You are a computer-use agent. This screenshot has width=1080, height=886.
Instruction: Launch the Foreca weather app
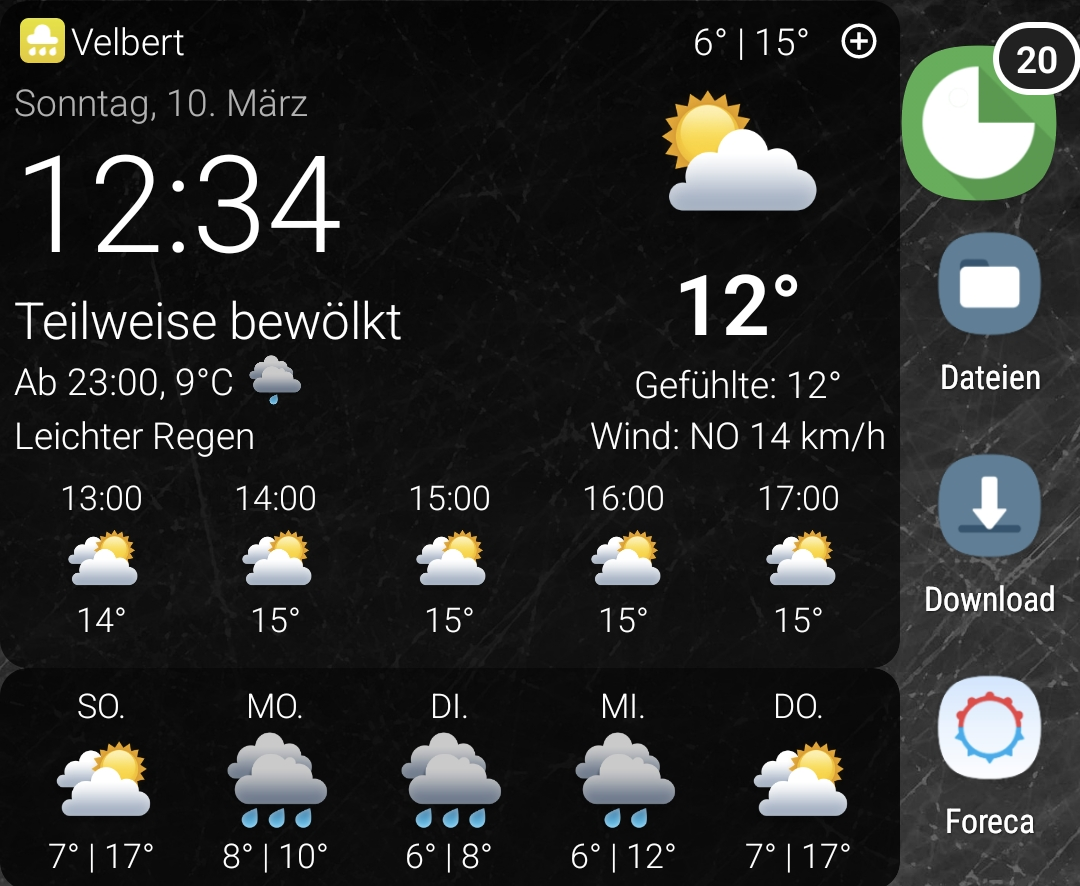[989, 728]
